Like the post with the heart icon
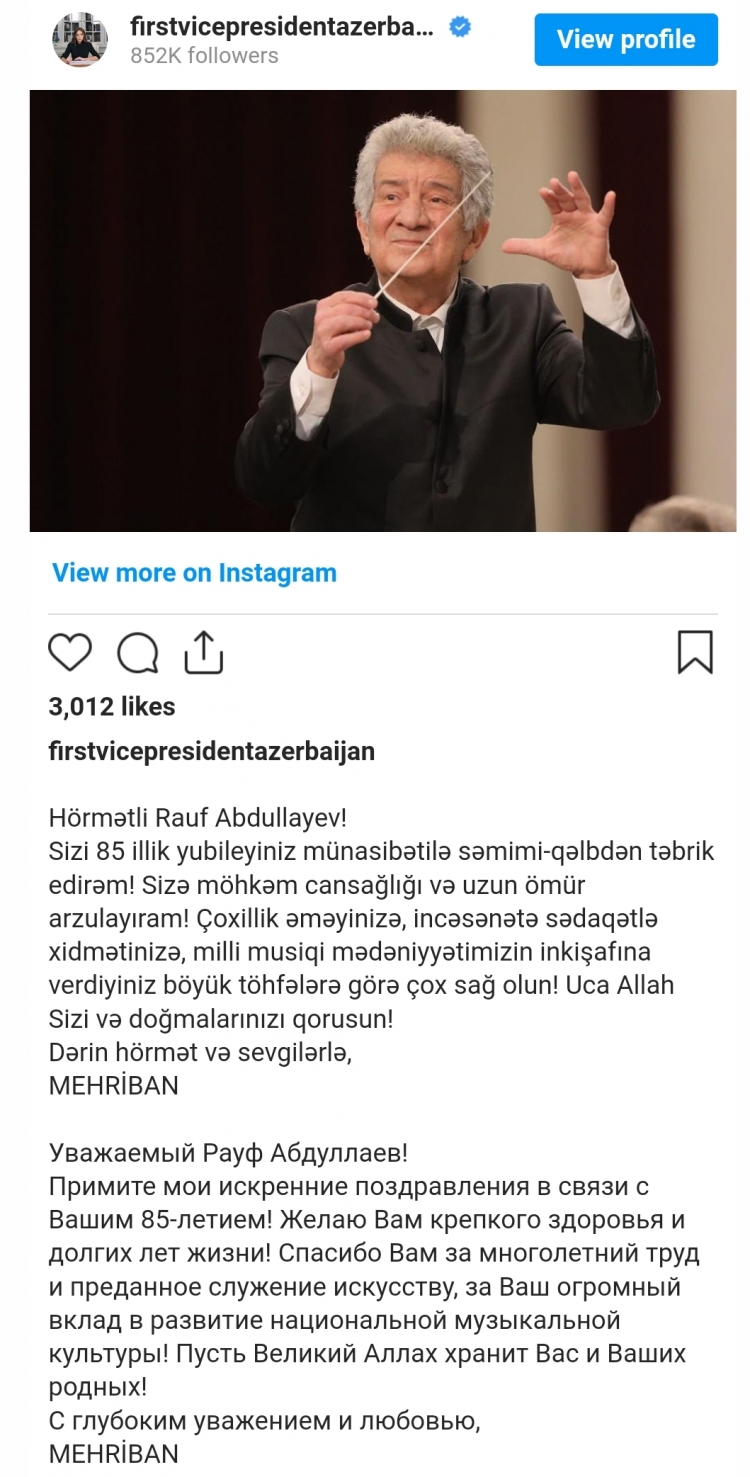The width and height of the screenshot is (750, 1477). [x=70, y=653]
